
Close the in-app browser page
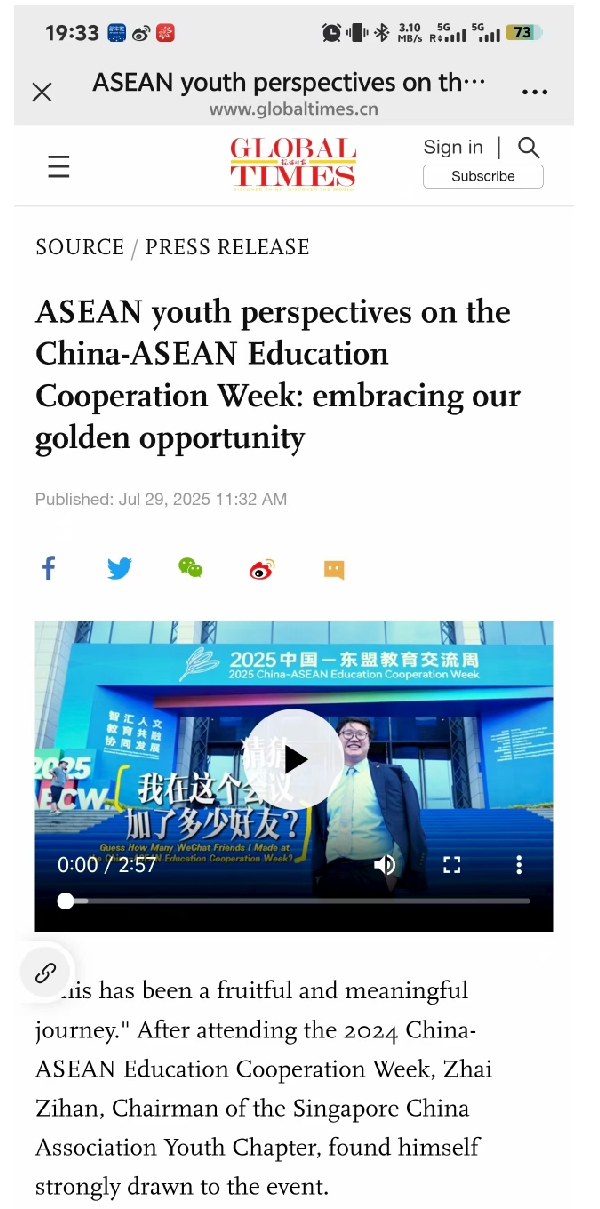coord(42,92)
